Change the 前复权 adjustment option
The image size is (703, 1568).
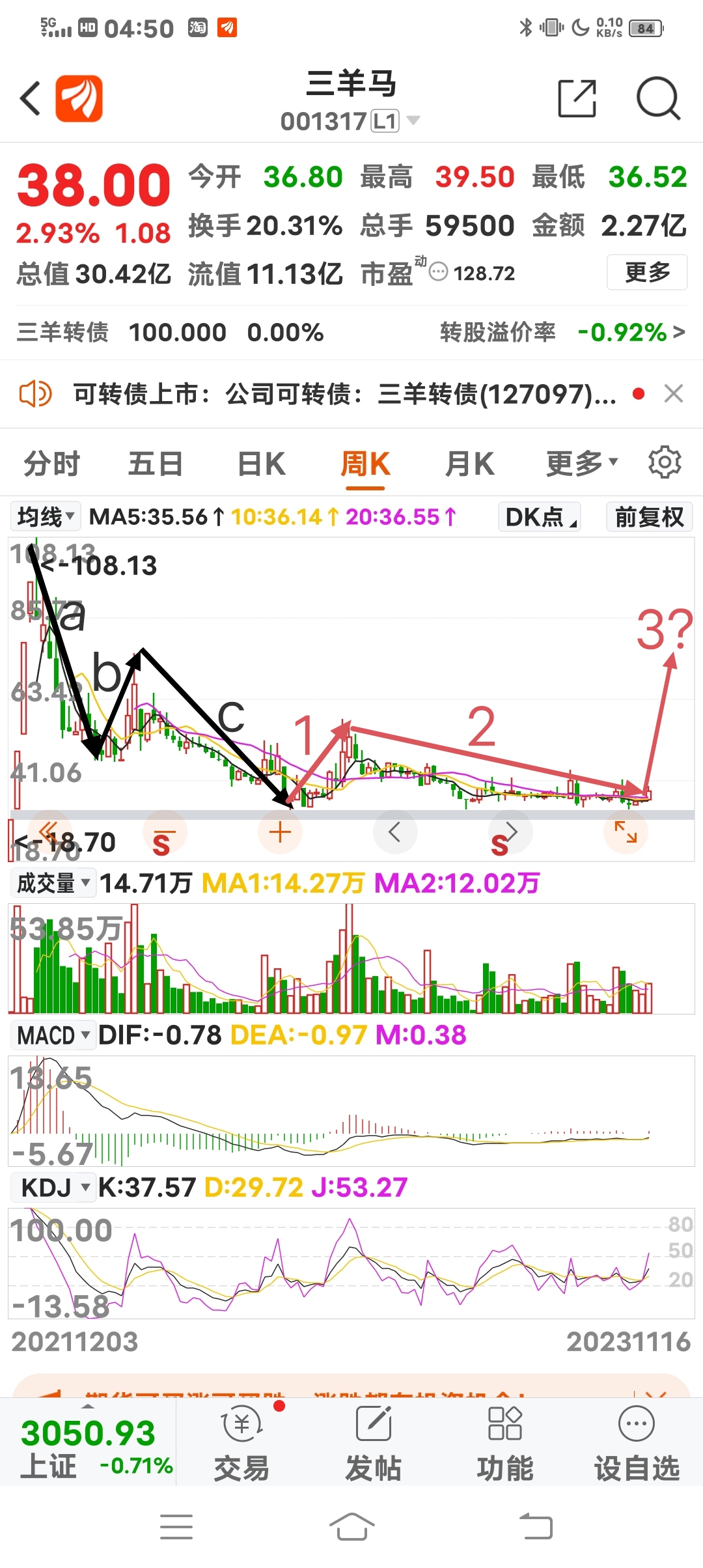tap(649, 517)
